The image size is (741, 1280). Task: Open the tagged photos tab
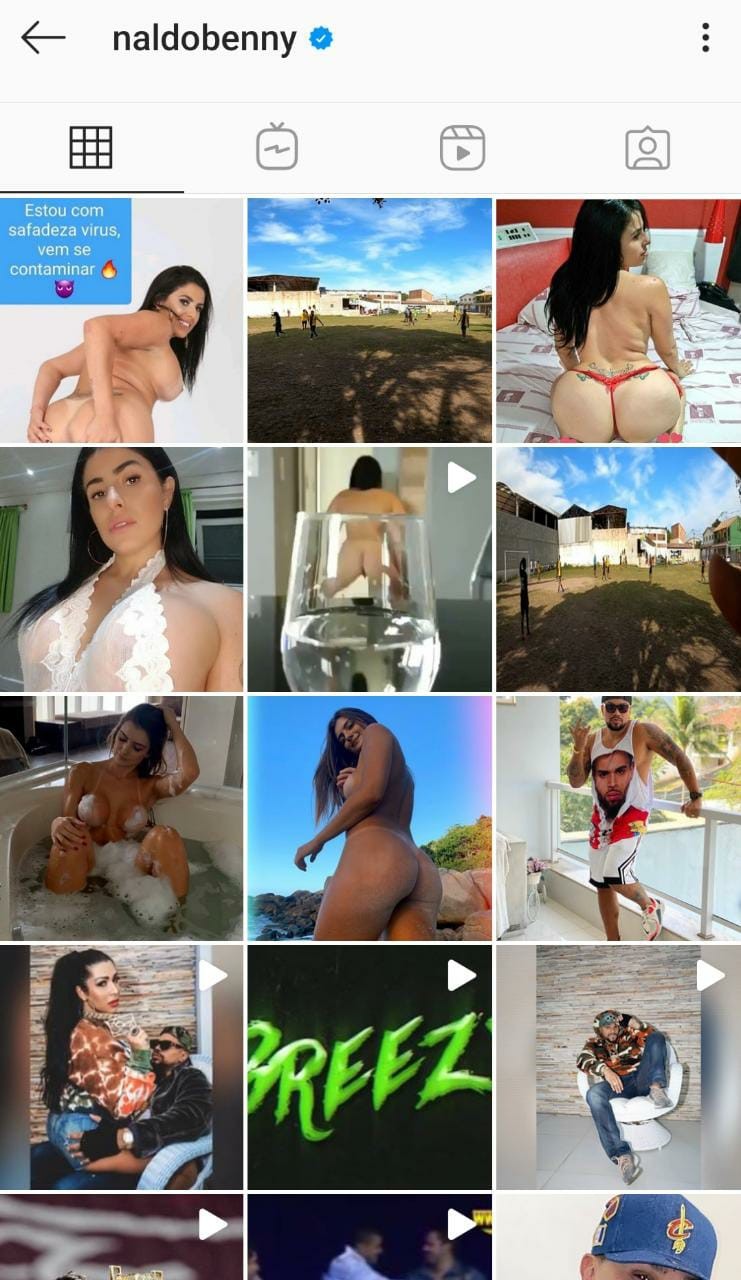coord(647,148)
